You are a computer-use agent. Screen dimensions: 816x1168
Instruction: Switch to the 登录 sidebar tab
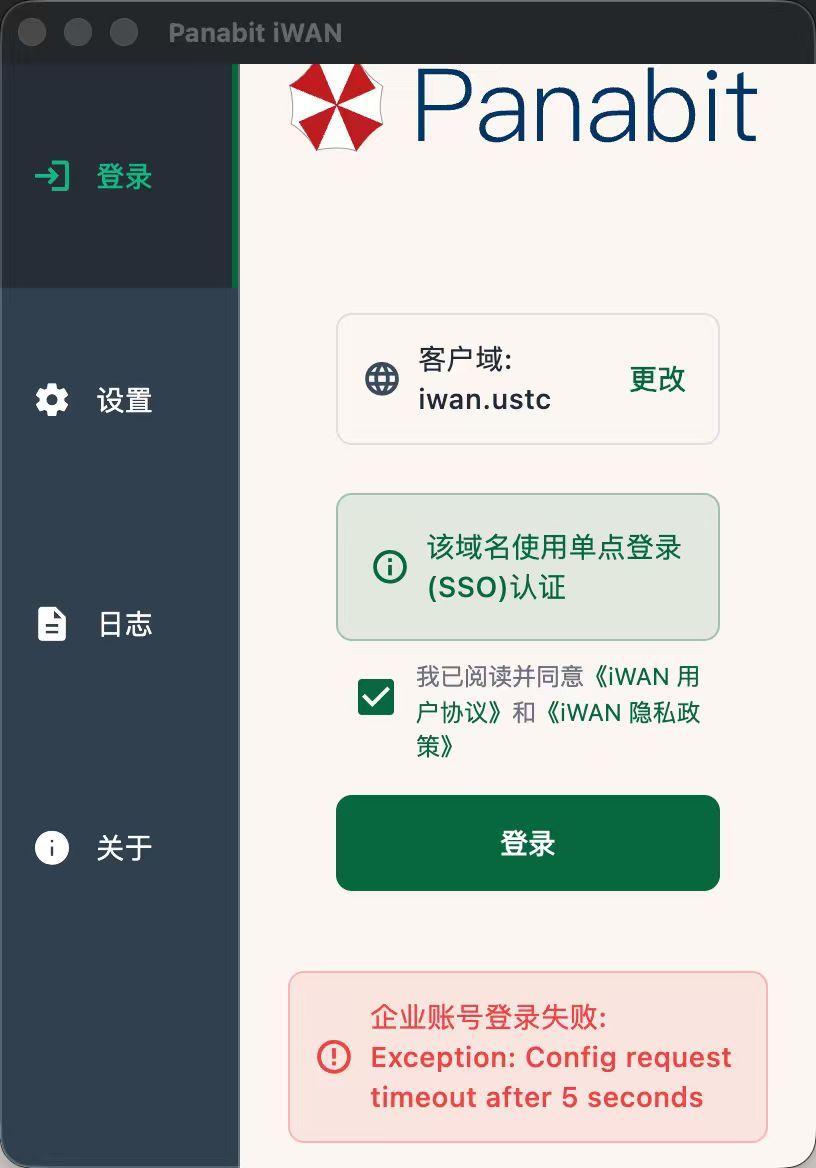click(x=118, y=177)
